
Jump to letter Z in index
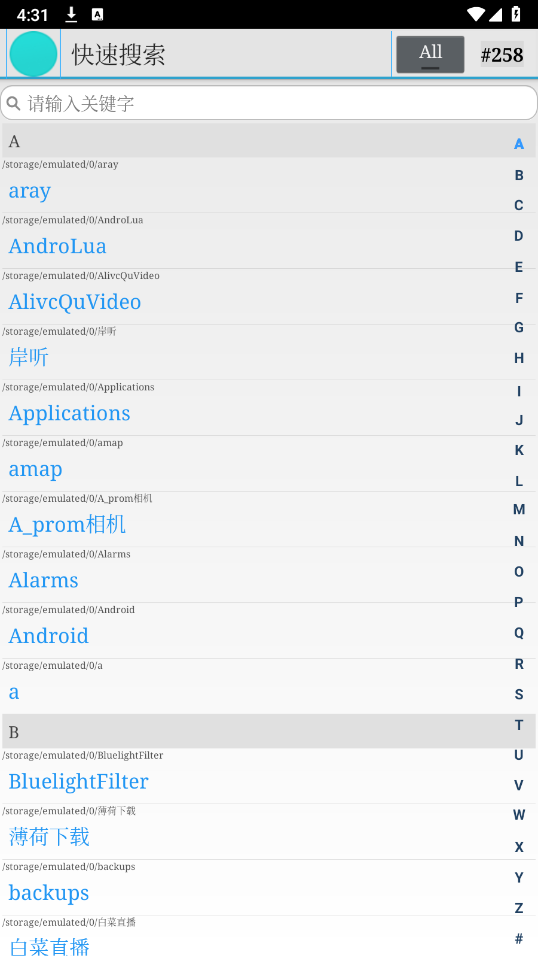point(518,908)
